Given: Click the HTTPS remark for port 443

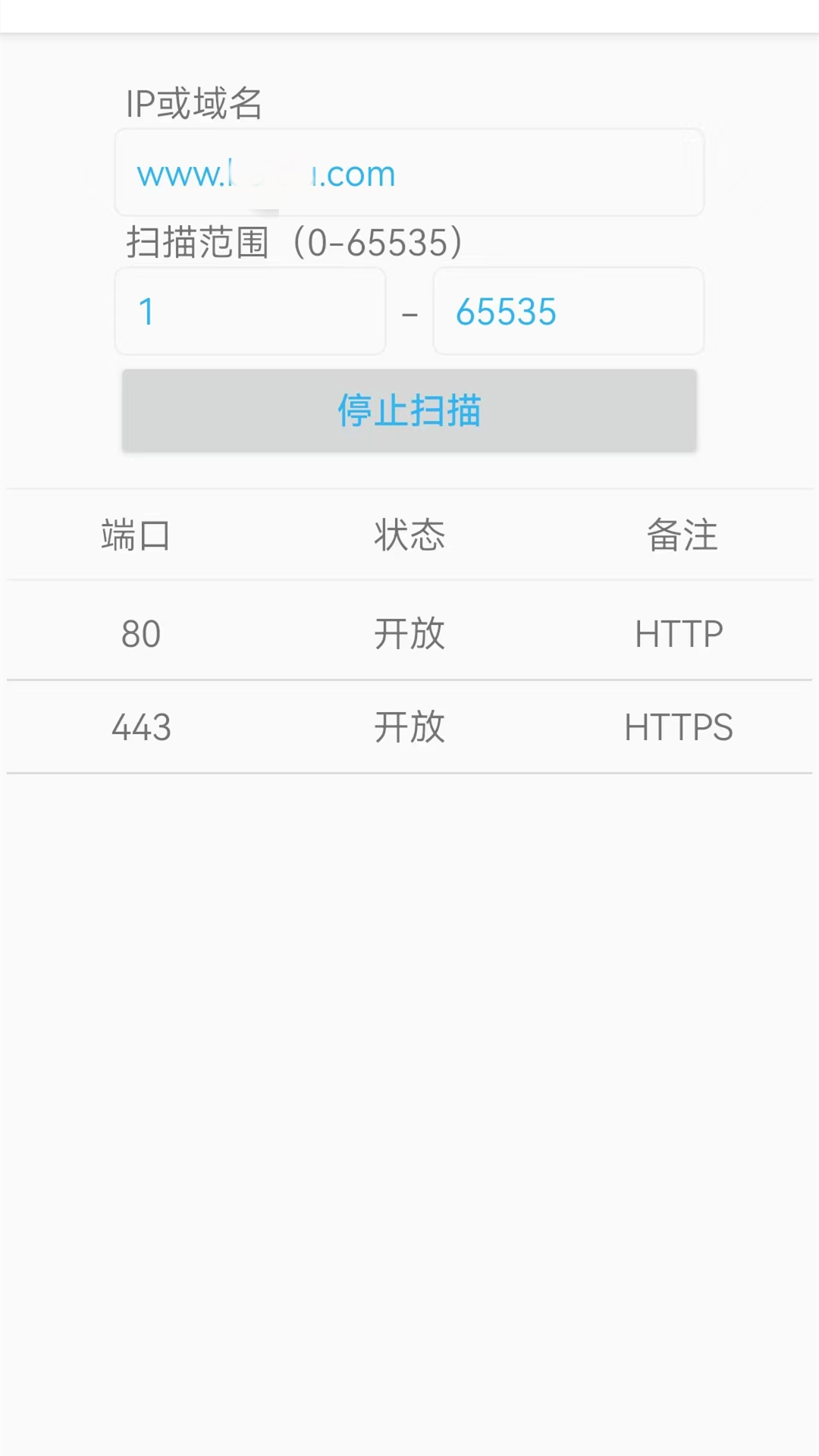Looking at the screenshot, I should coord(677,726).
